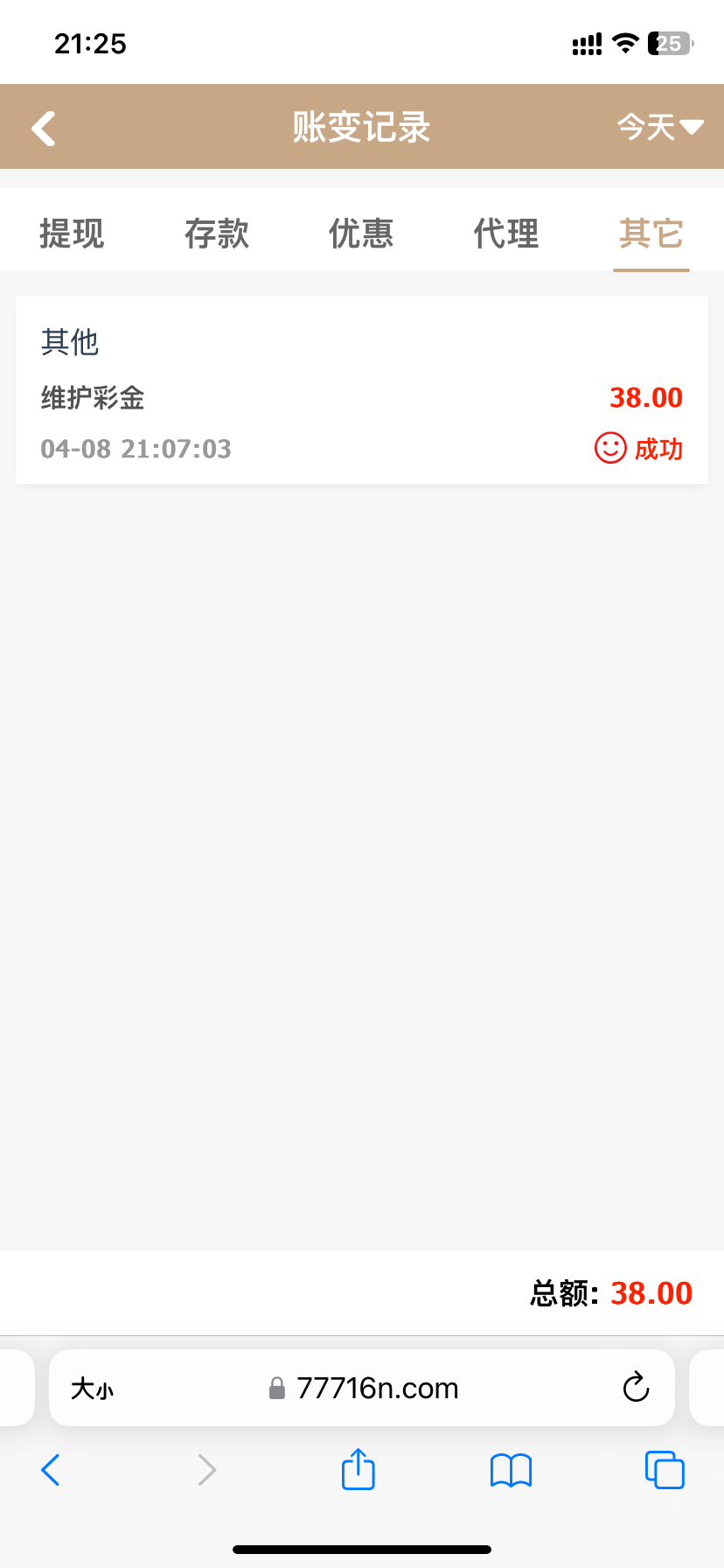Go back using the header arrow

[x=44, y=128]
